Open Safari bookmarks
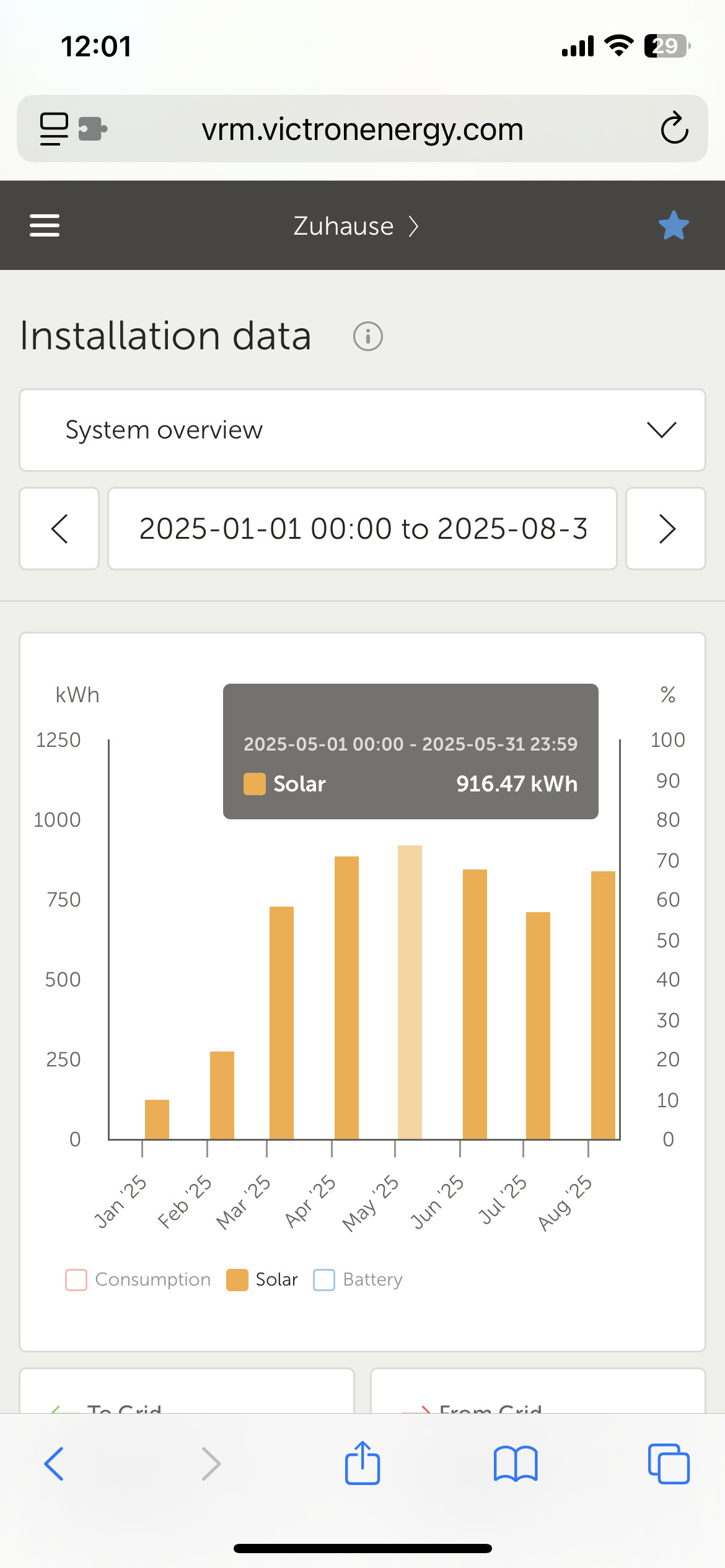 (516, 1464)
